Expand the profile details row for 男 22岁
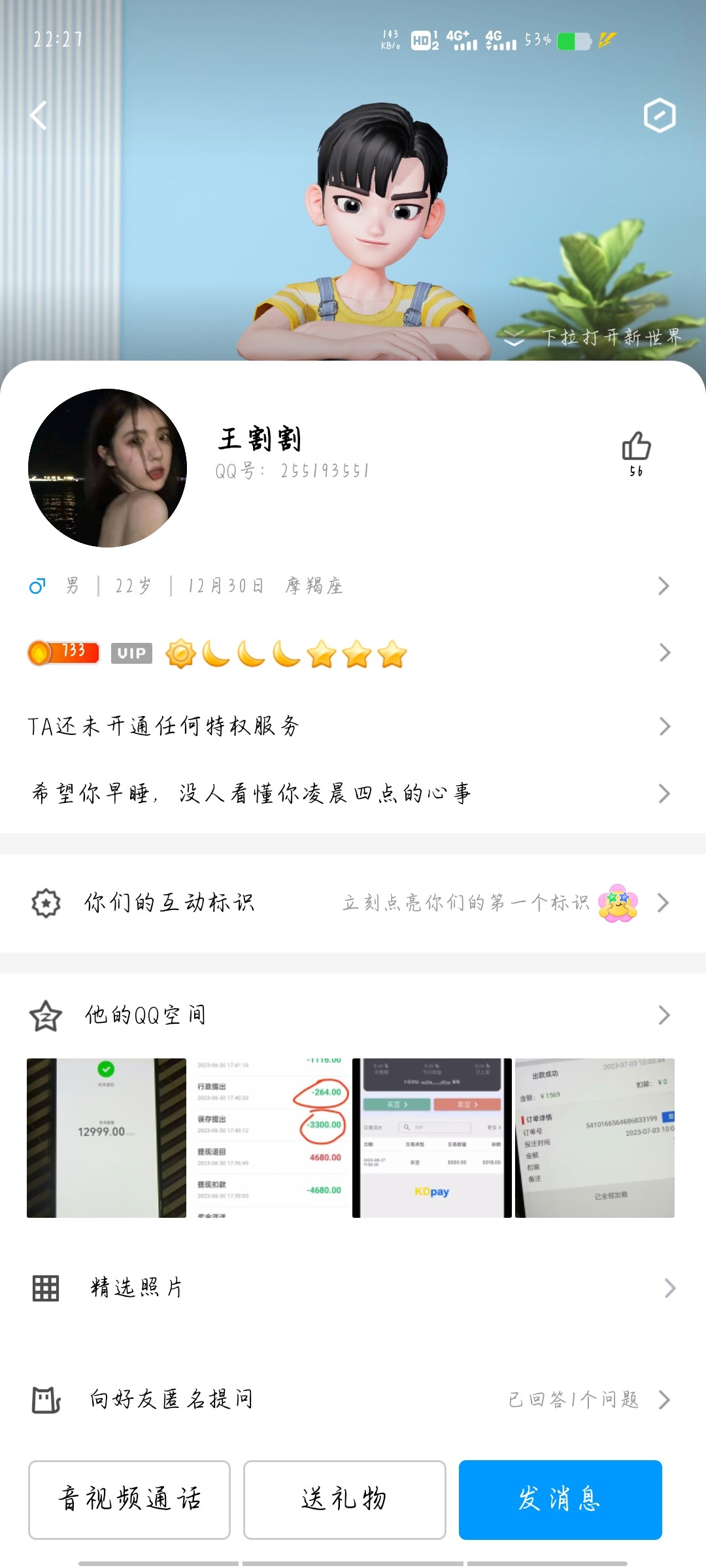 click(664, 586)
